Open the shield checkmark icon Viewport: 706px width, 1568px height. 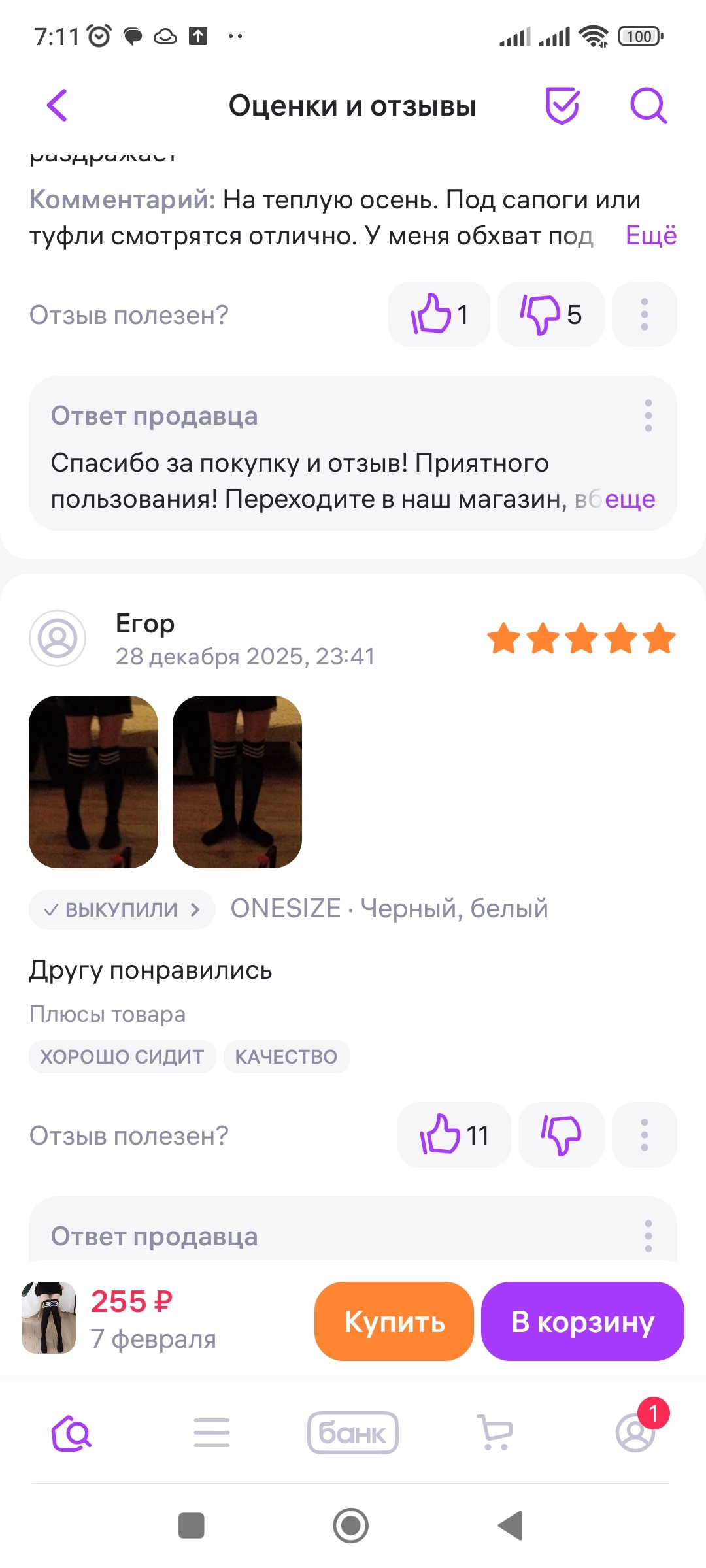562,105
